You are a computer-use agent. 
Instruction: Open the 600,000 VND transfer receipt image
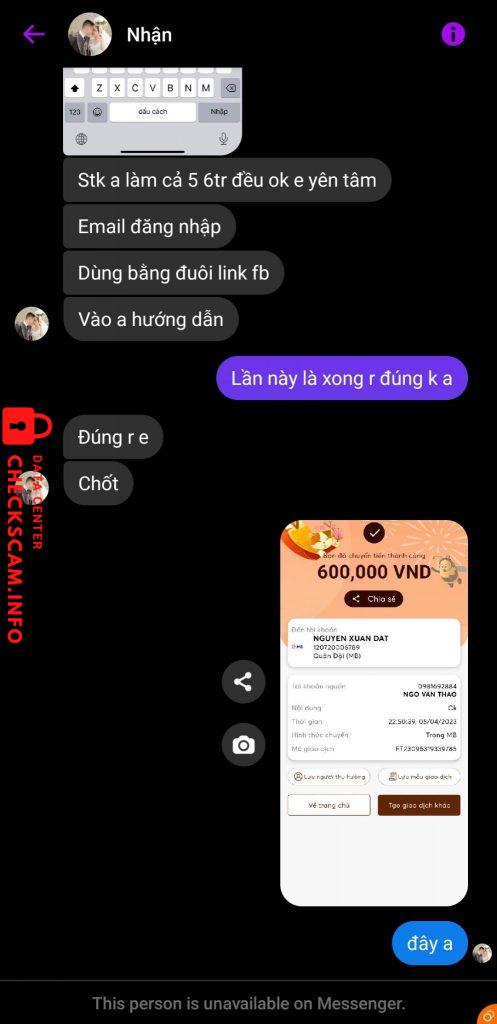click(374, 712)
